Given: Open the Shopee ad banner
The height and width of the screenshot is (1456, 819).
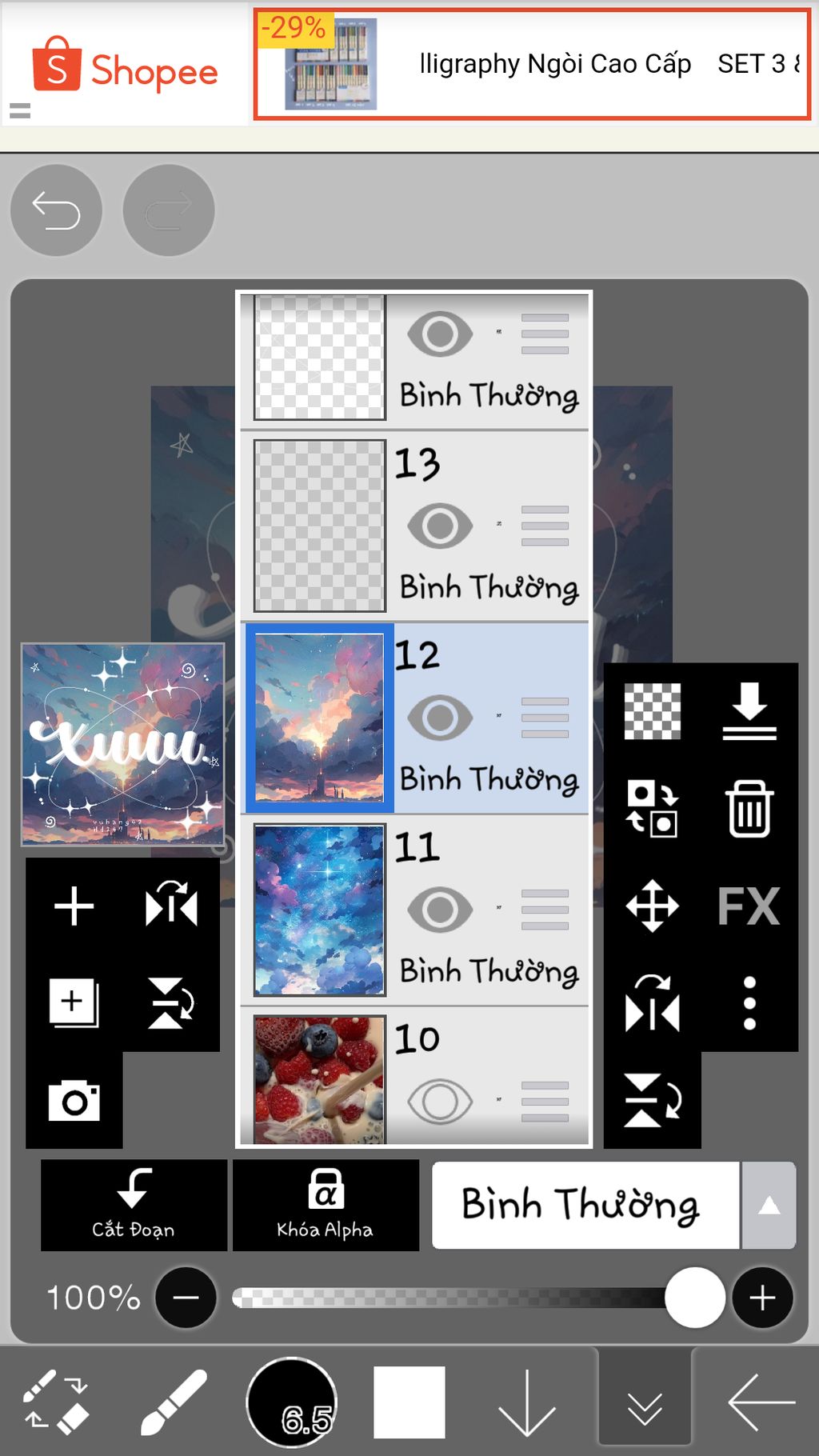Looking at the screenshot, I should tap(531, 64).
